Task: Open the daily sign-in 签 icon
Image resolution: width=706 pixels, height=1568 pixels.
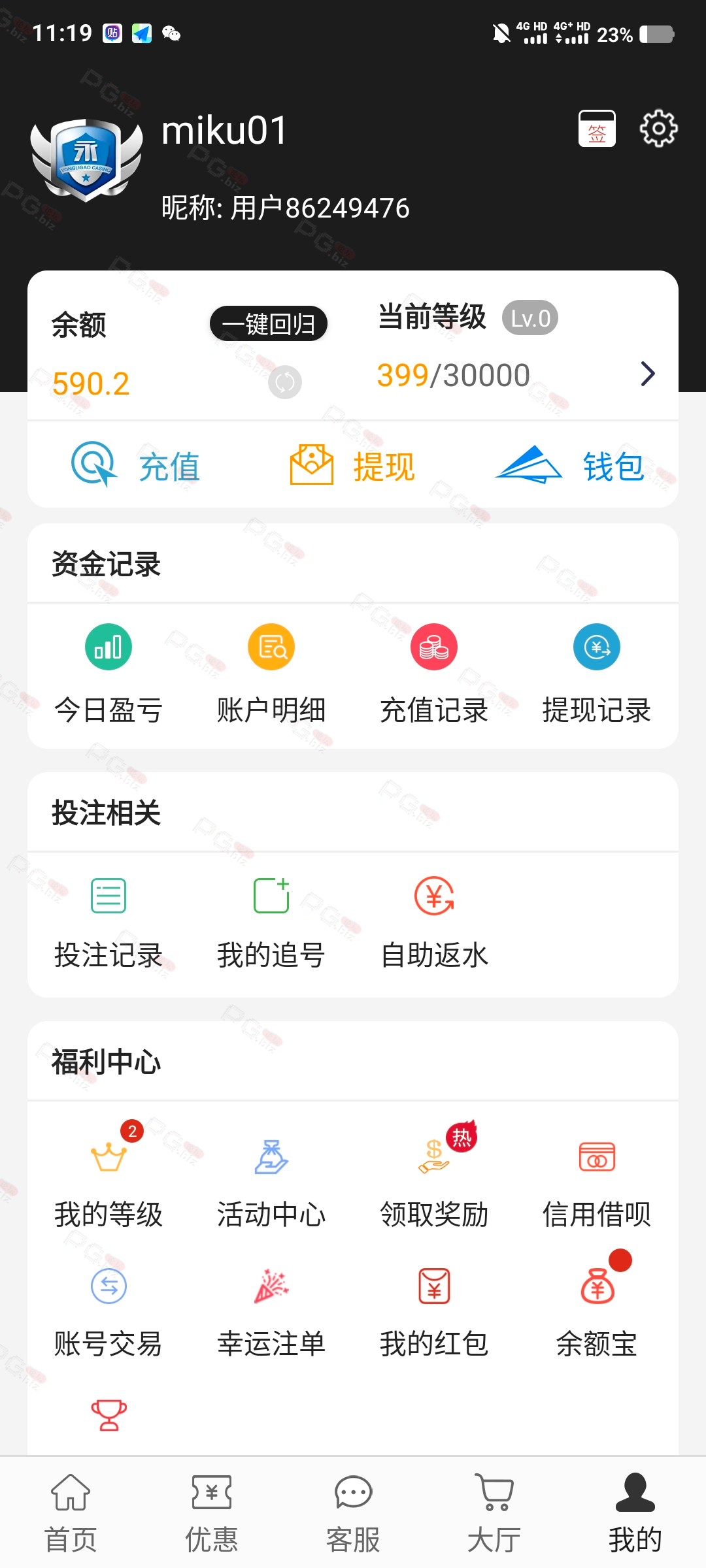Action: coord(597,129)
